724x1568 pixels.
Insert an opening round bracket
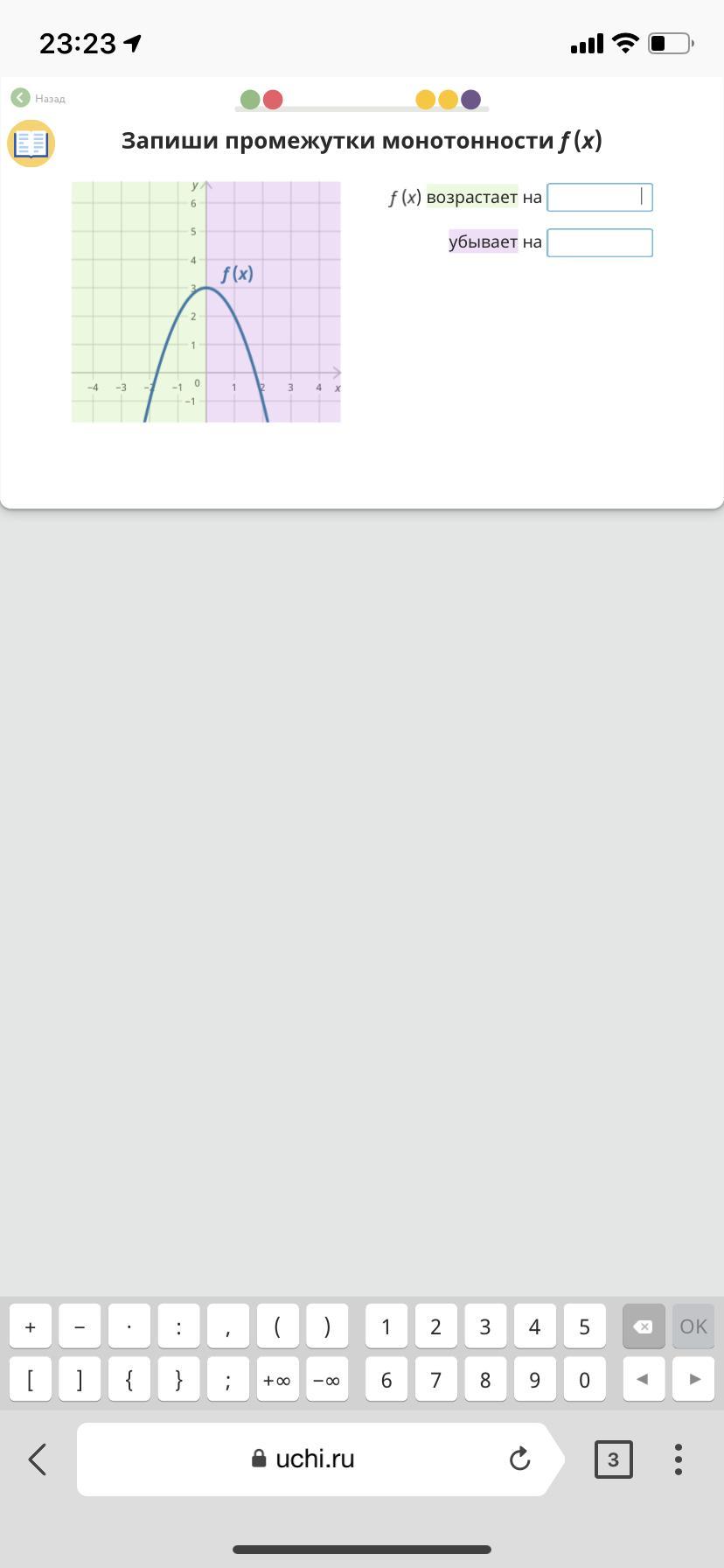[x=278, y=1326]
